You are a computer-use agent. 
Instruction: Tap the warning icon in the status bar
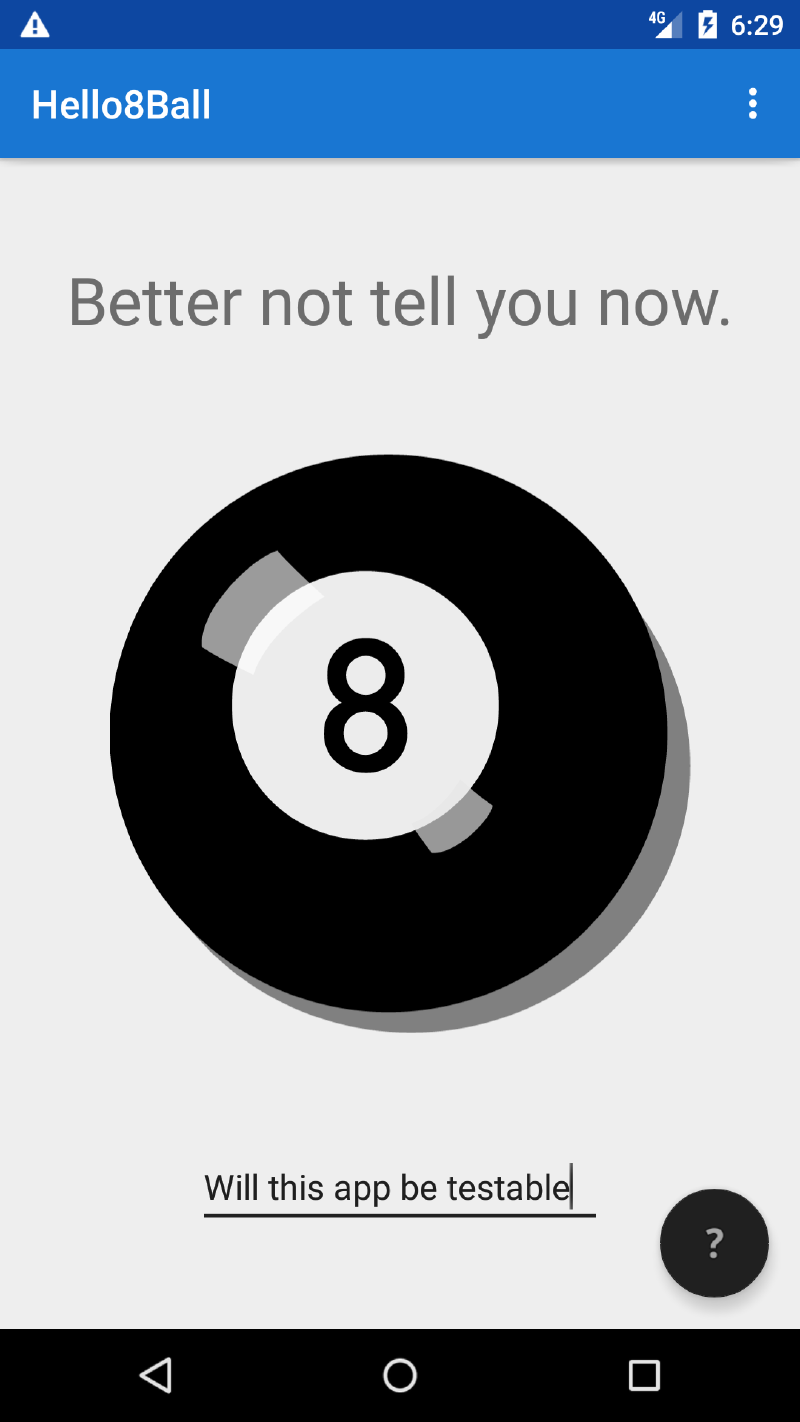[x=36, y=25]
